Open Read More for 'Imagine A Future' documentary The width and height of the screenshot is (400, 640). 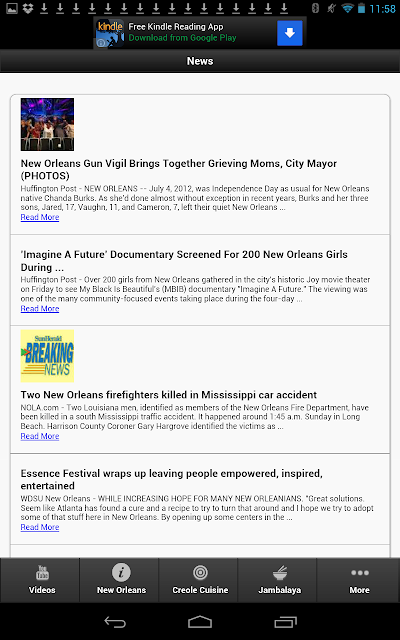[40, 309]
